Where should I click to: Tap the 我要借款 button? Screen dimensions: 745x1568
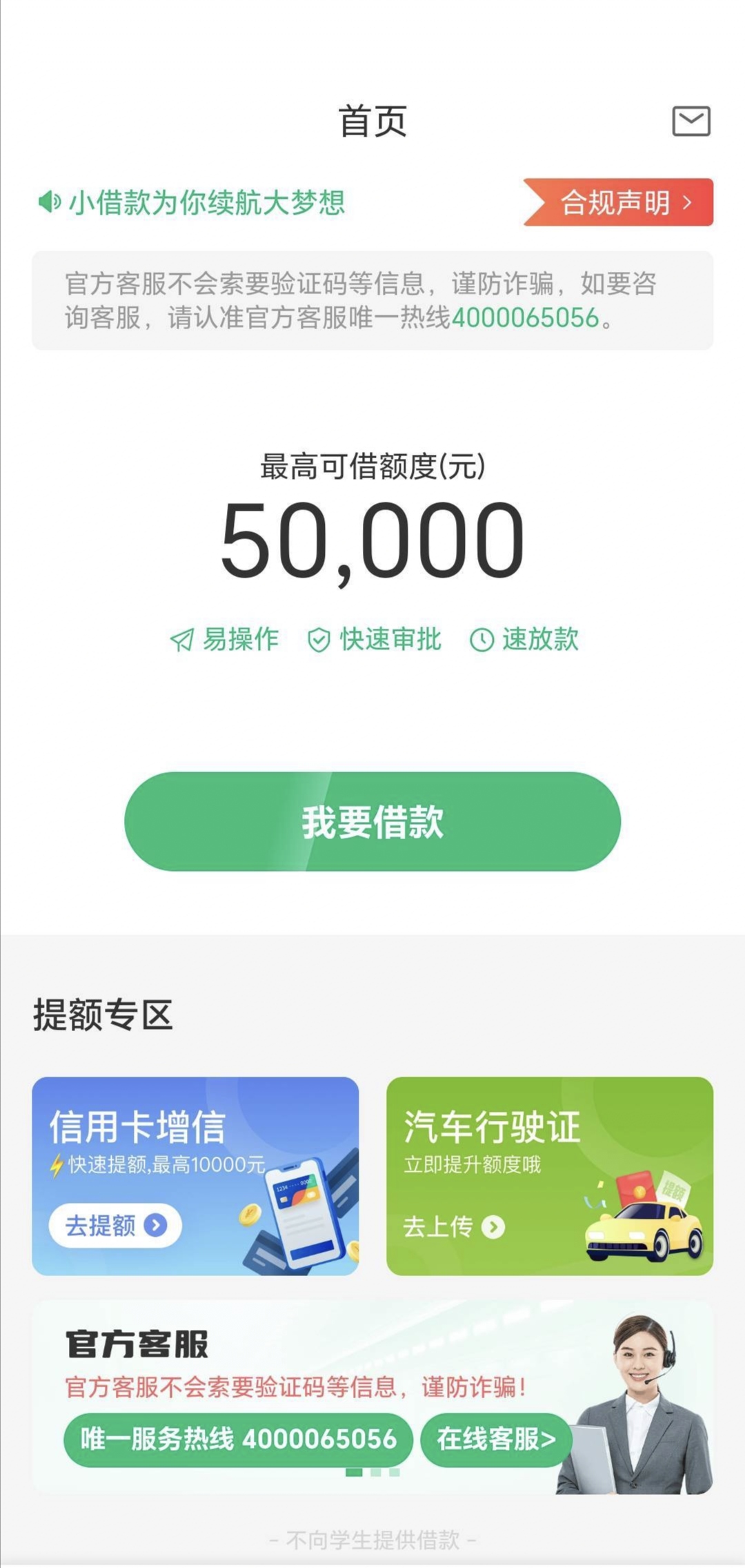[372, 821]
